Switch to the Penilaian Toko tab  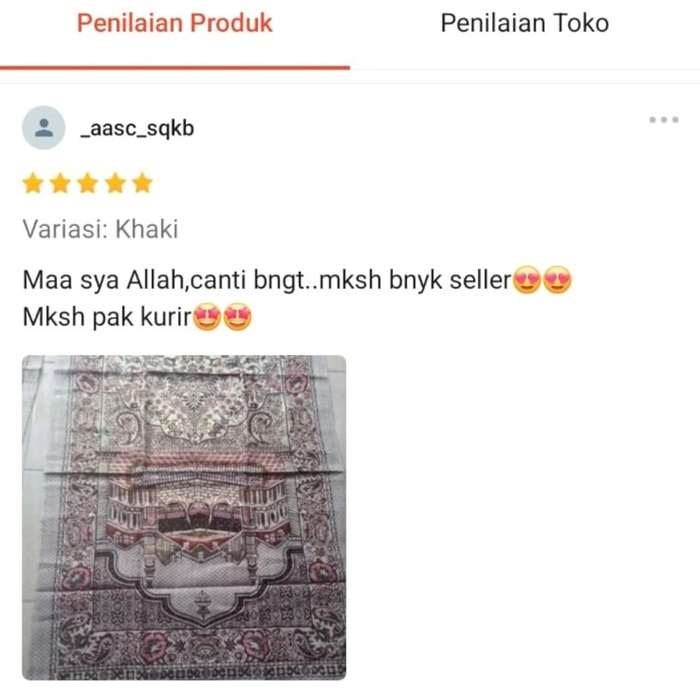tap(524, 24)
